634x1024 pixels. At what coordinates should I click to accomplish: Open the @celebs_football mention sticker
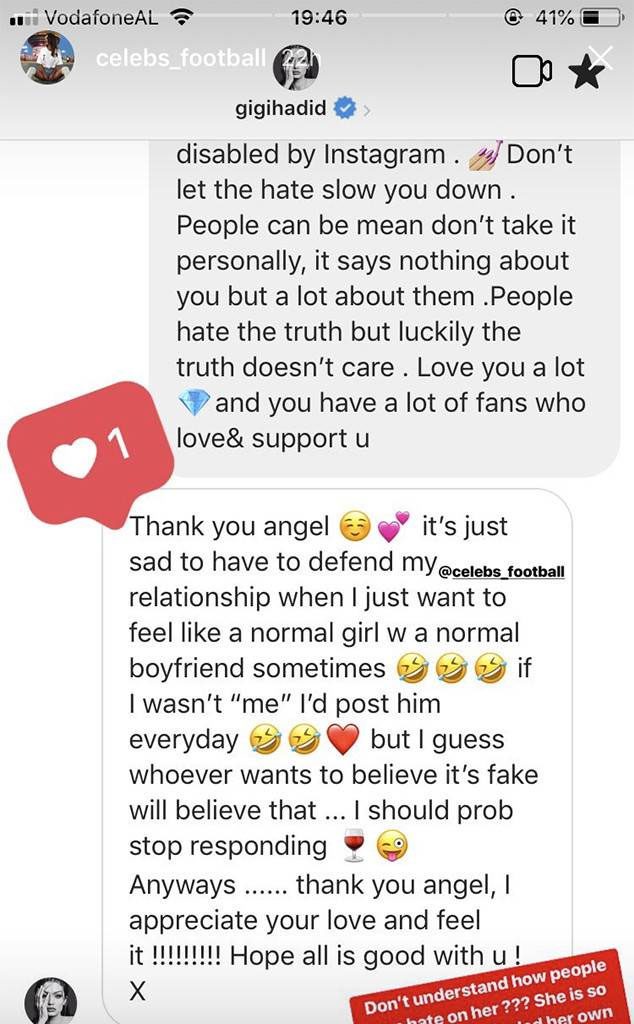coord(502,571)
